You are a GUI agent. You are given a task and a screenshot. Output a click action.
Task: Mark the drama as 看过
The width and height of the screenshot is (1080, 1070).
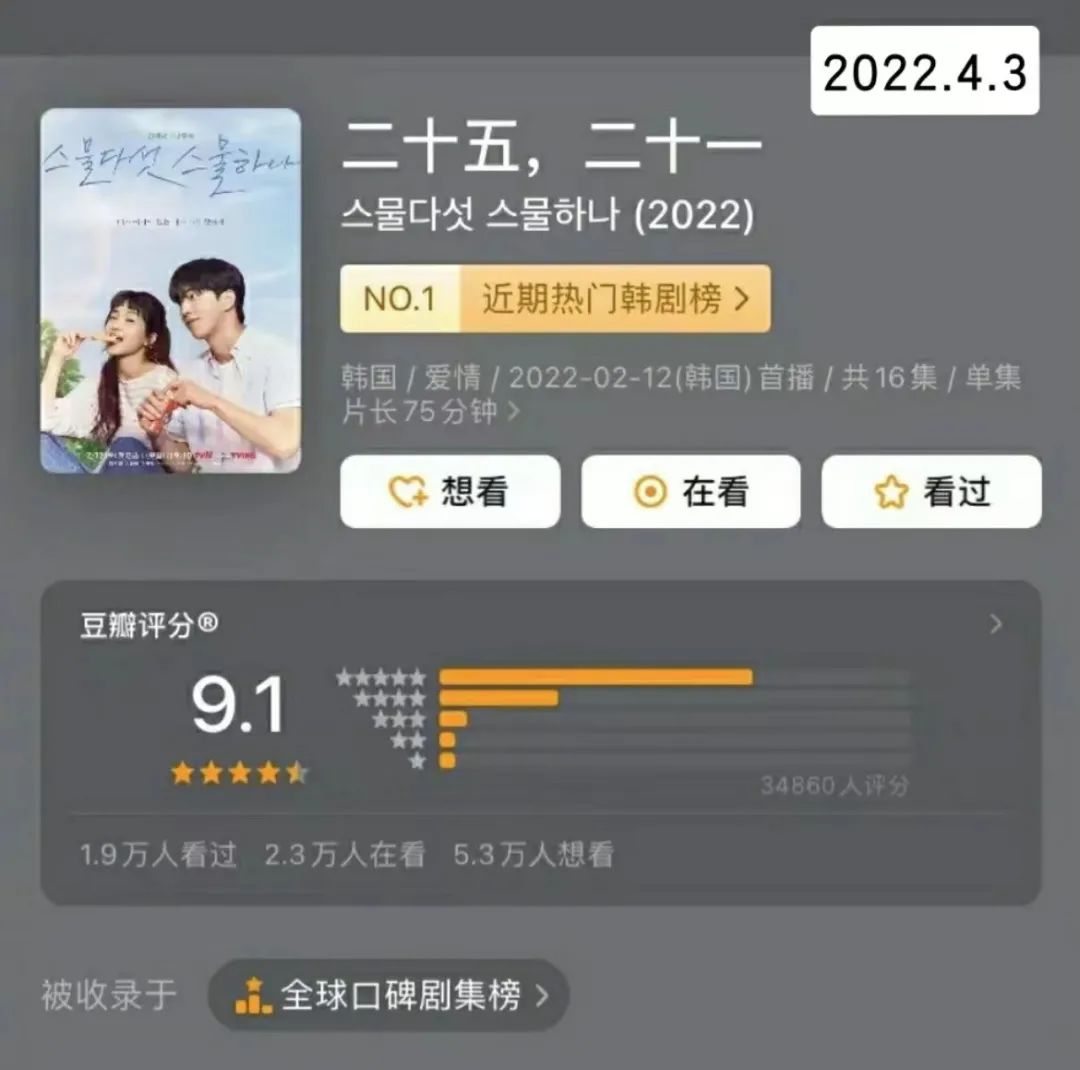click(x=931, y=491)
